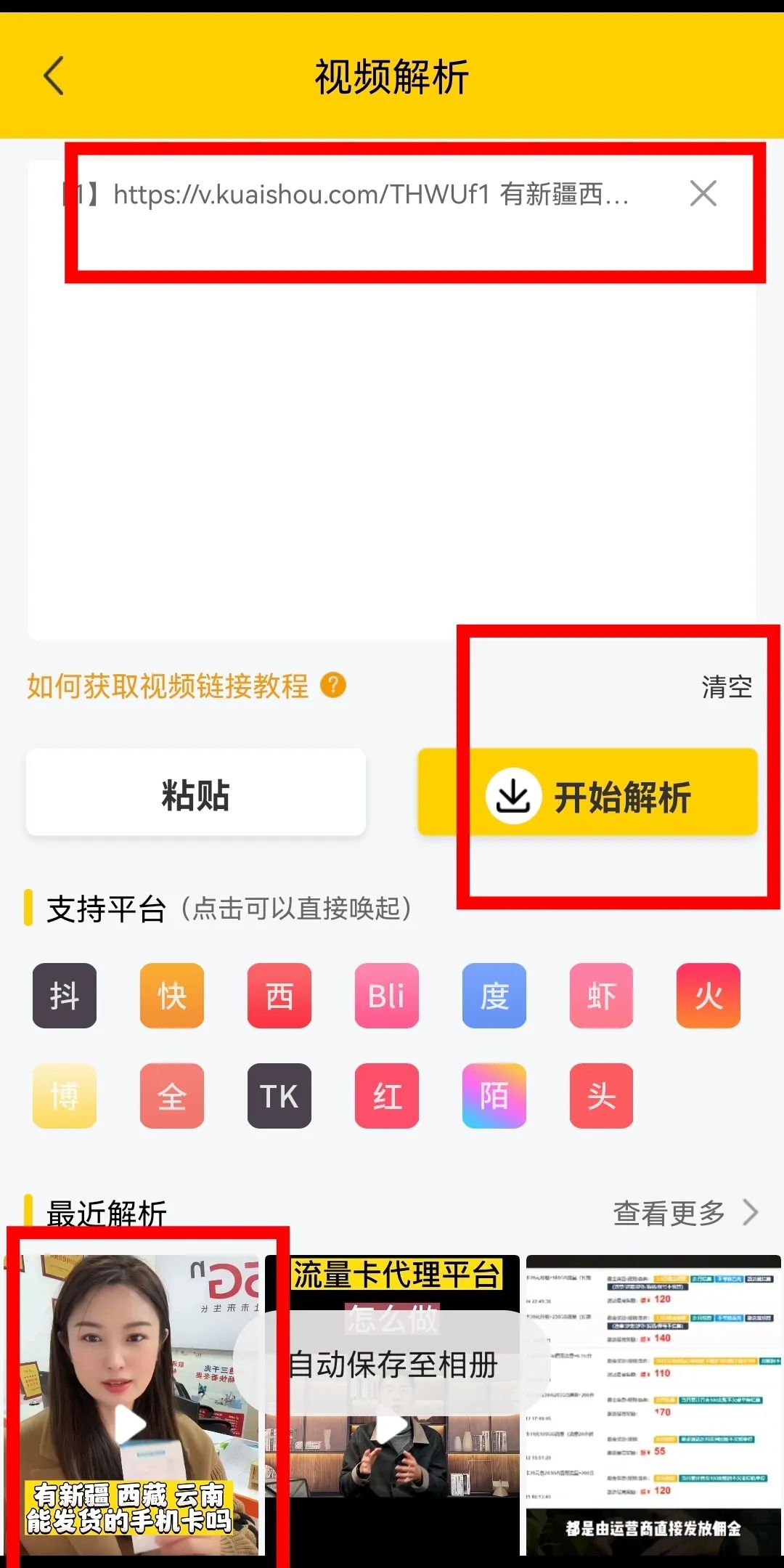Select the 虾 platform icon

(602, 996)
